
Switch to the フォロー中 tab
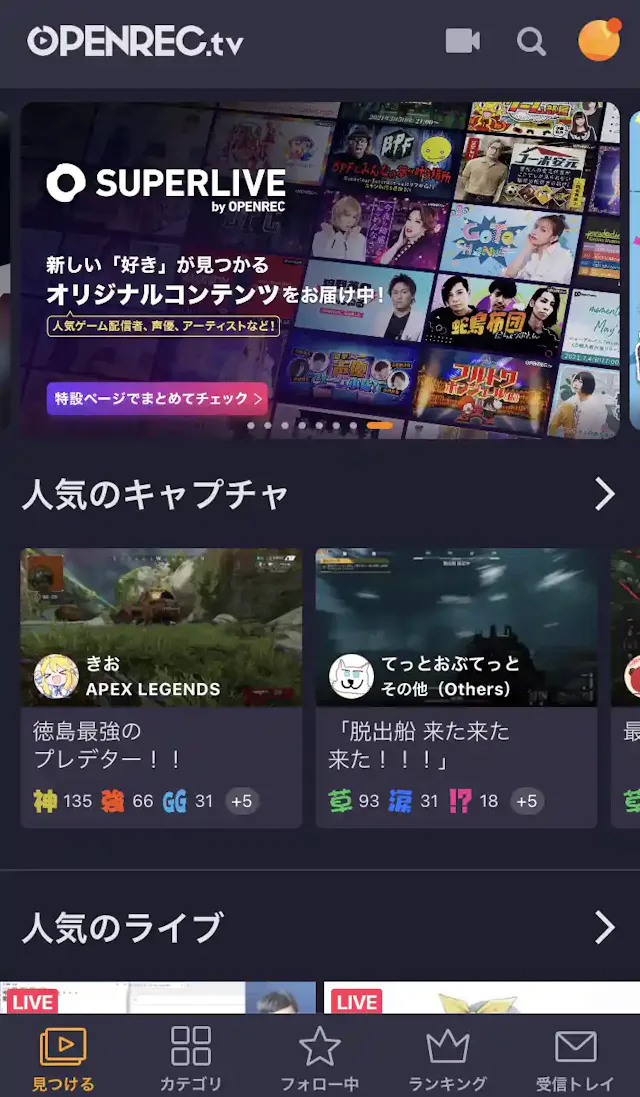click(319, 1057)
